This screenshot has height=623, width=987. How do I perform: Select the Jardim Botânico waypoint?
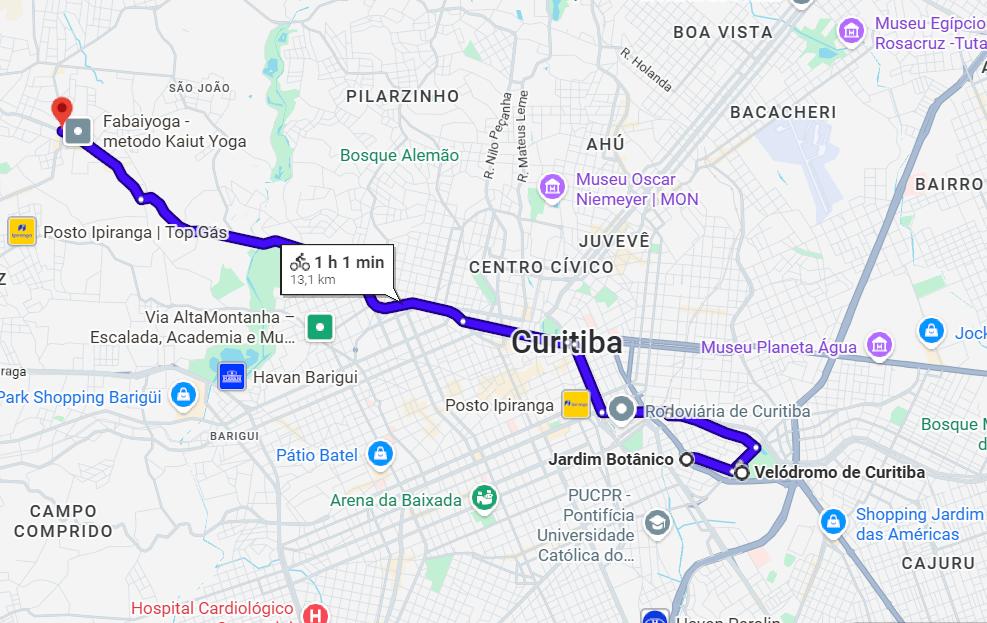[686, 460]
